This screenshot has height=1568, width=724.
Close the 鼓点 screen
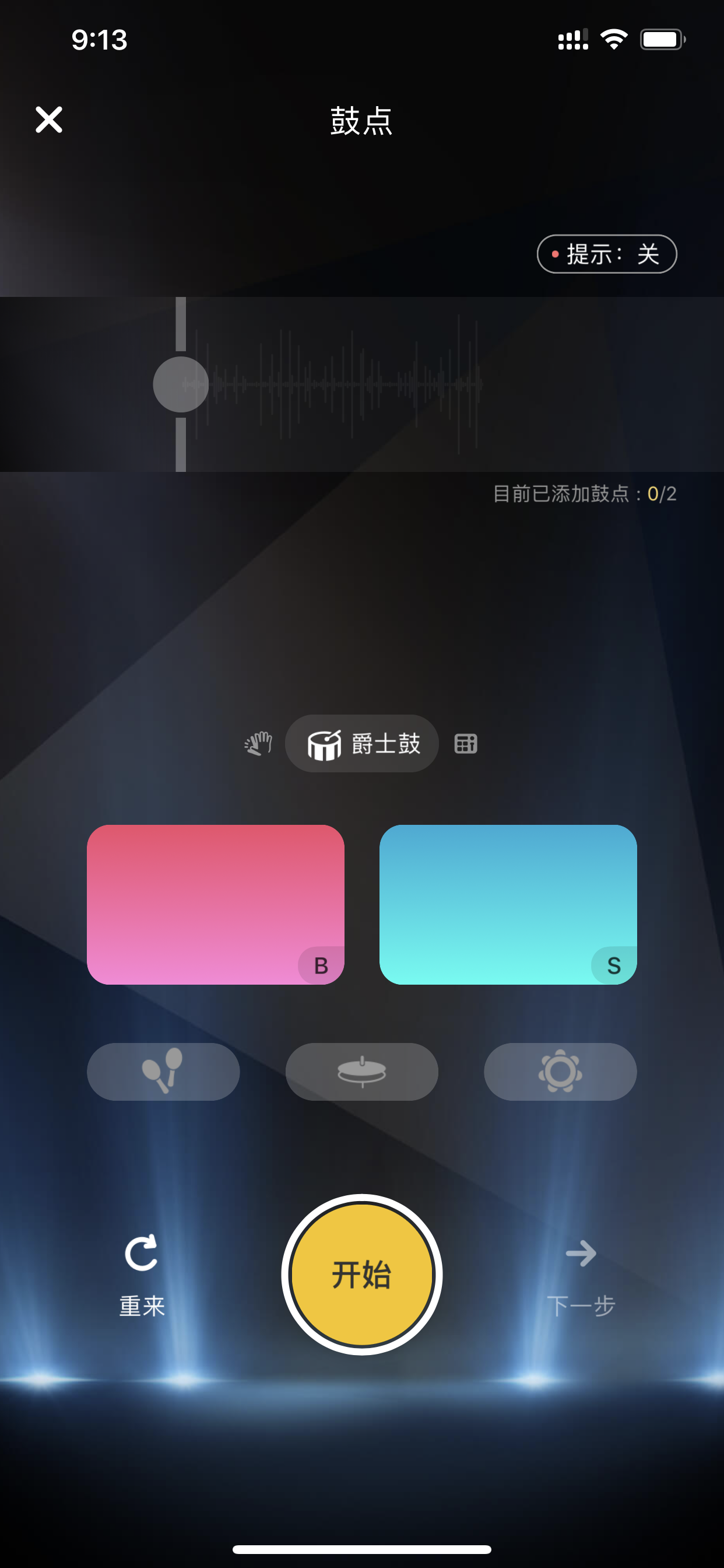pyautogui.click(x=48, y=120)
